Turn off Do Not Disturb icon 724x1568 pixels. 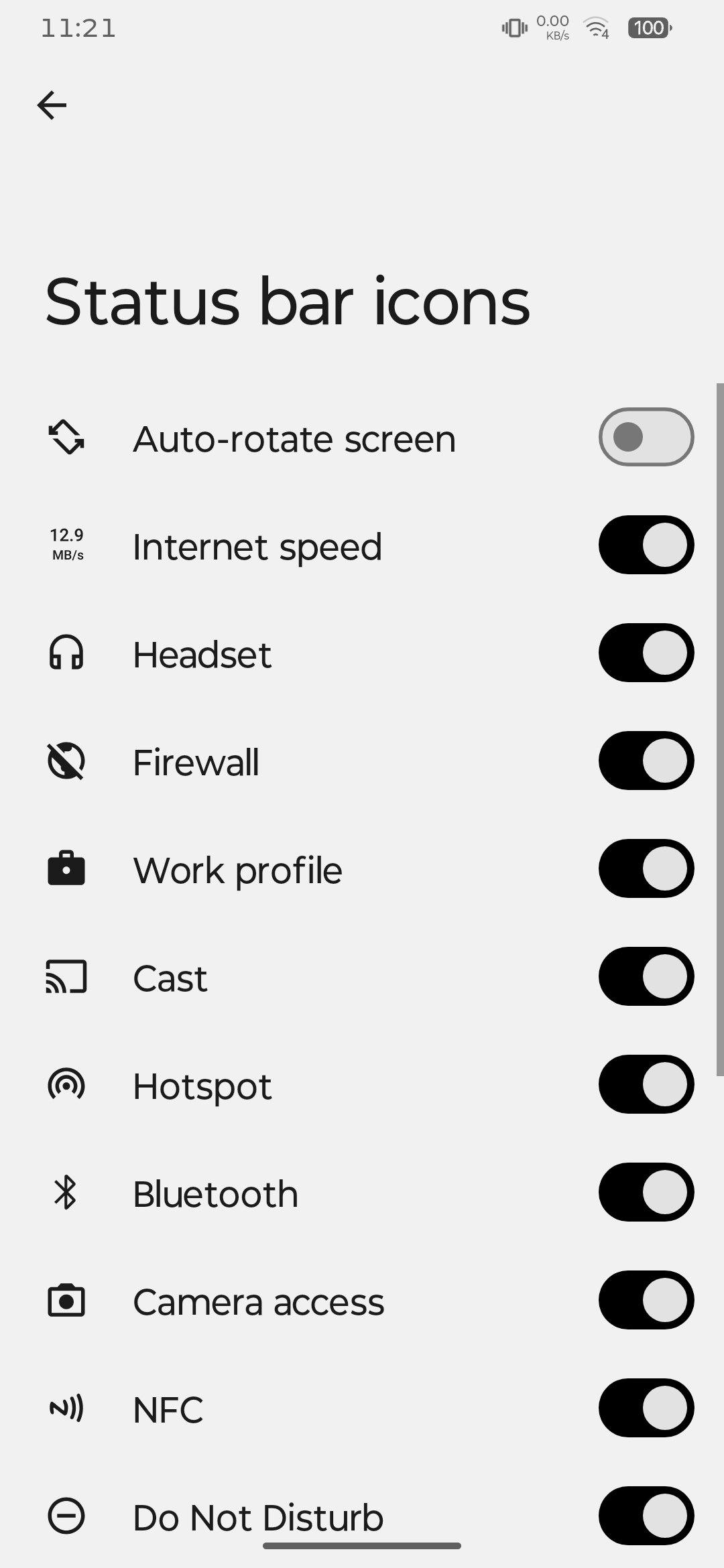646,1516
